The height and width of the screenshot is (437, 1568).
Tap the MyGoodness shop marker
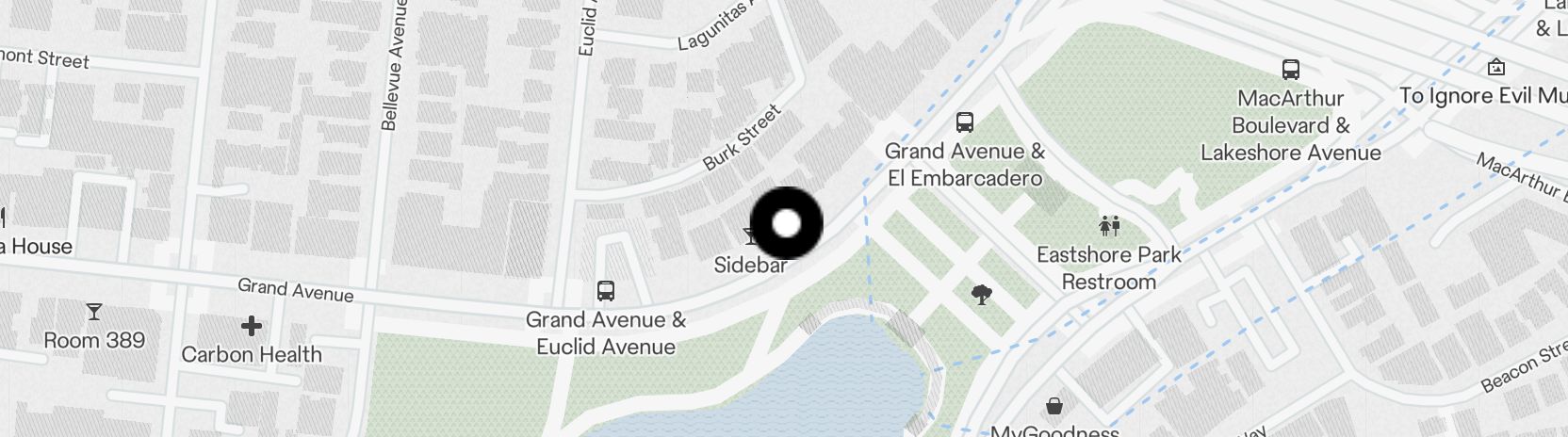[1053, 407]
